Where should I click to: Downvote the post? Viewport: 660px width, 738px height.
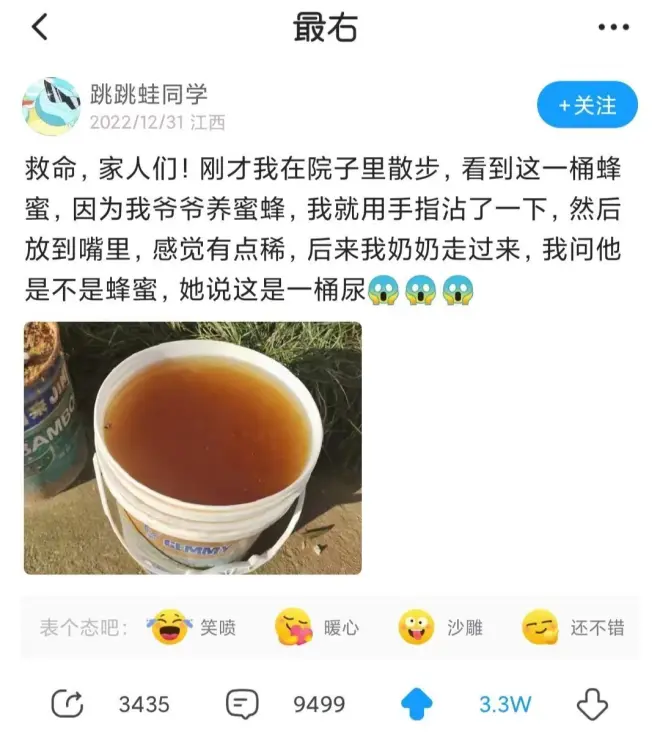point(593,704)
